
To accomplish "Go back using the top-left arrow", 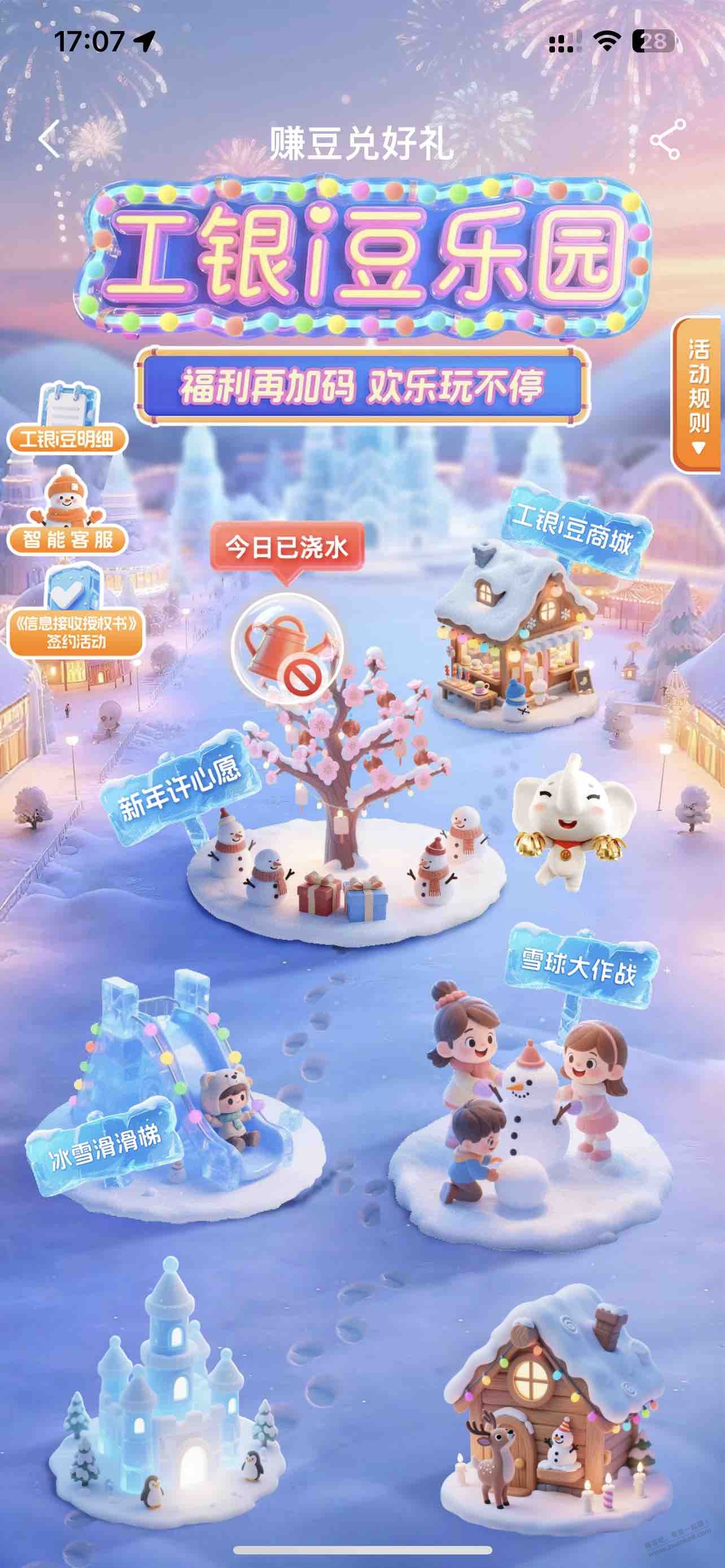I will [x=50, y=139].
